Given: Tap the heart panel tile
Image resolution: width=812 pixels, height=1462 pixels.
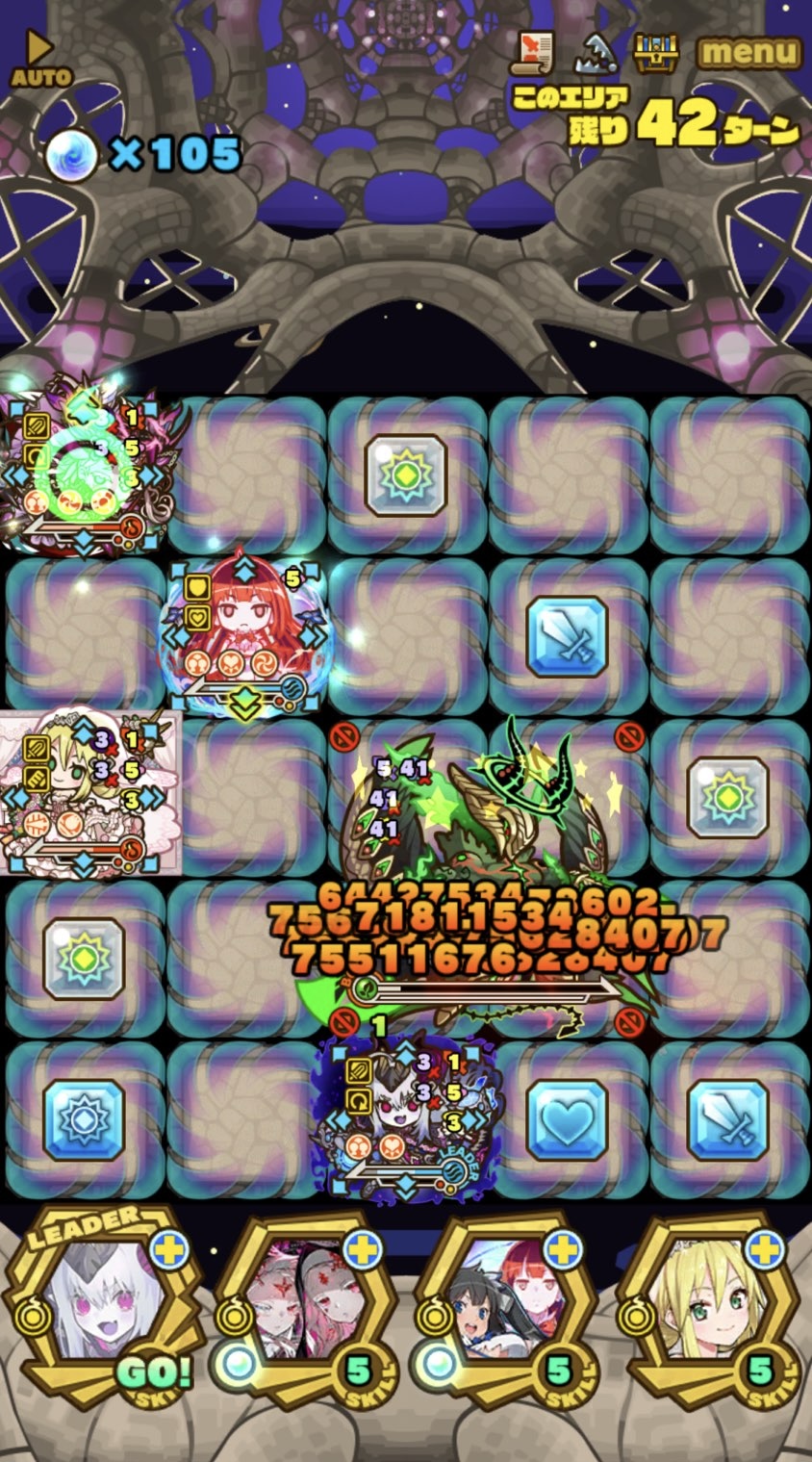Looking at the screenshot, I should click(x=568, y=1120).
